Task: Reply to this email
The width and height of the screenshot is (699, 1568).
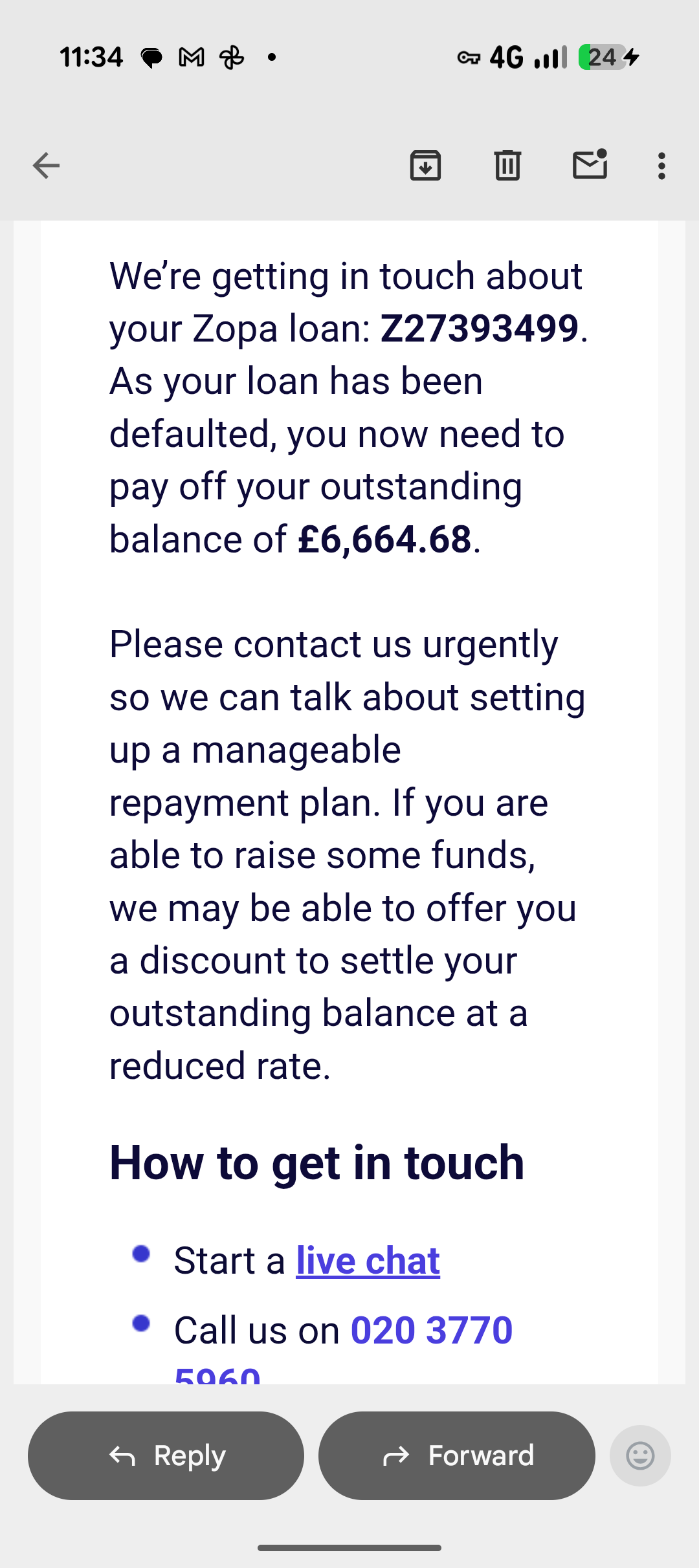Action: tap(166, 1455)
